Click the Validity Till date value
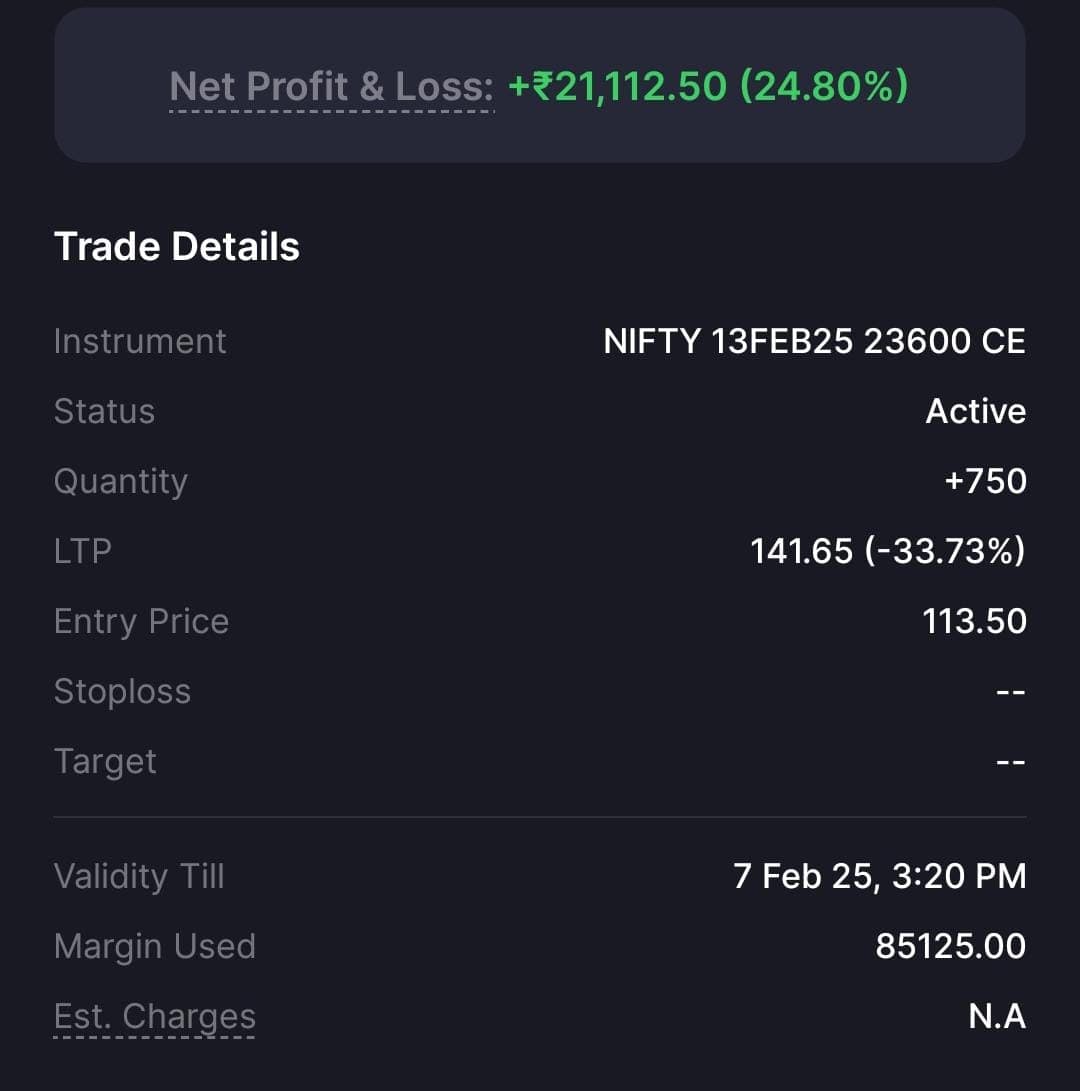This screenshot has height=1091, width=1080. [x=877, y=875]
